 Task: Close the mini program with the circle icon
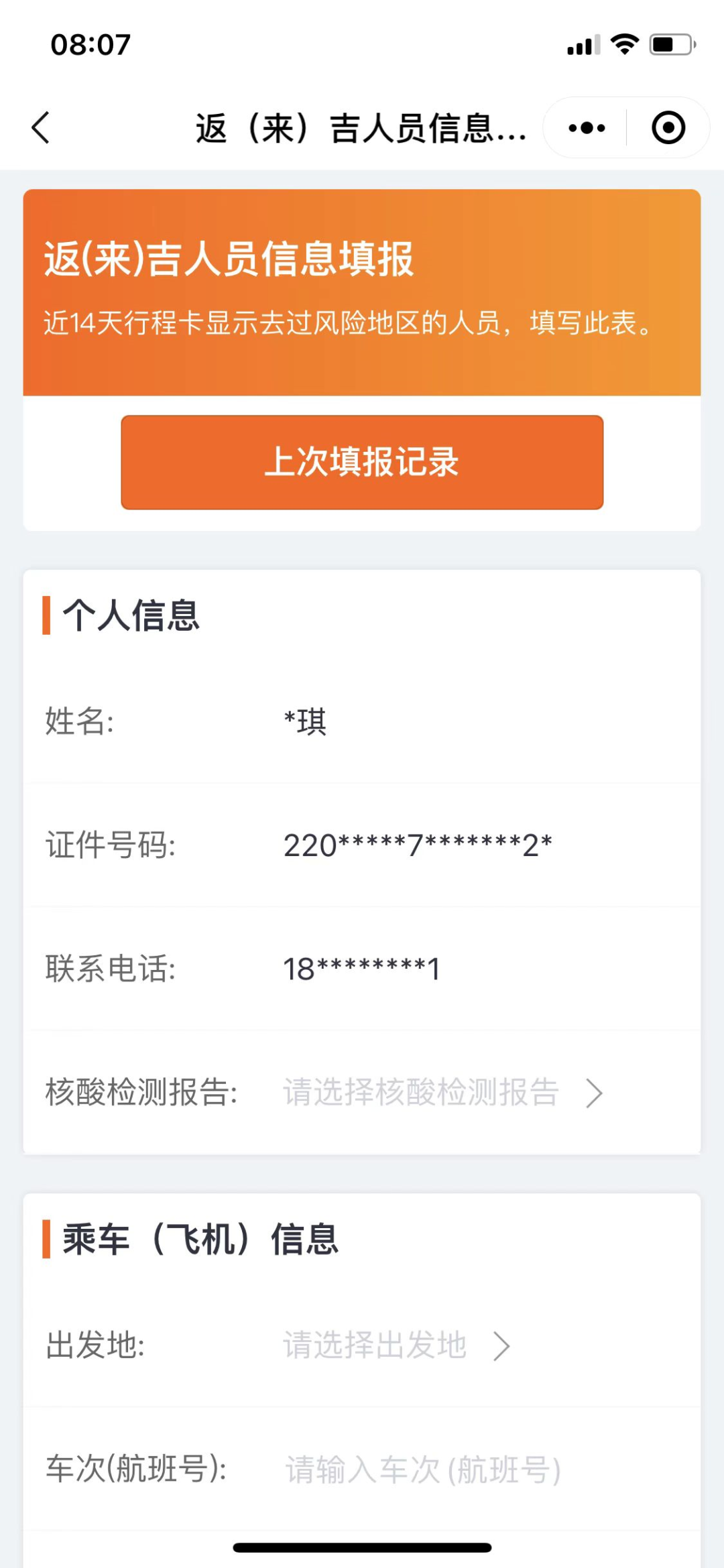pyautogui.click(x=668, y=127)
